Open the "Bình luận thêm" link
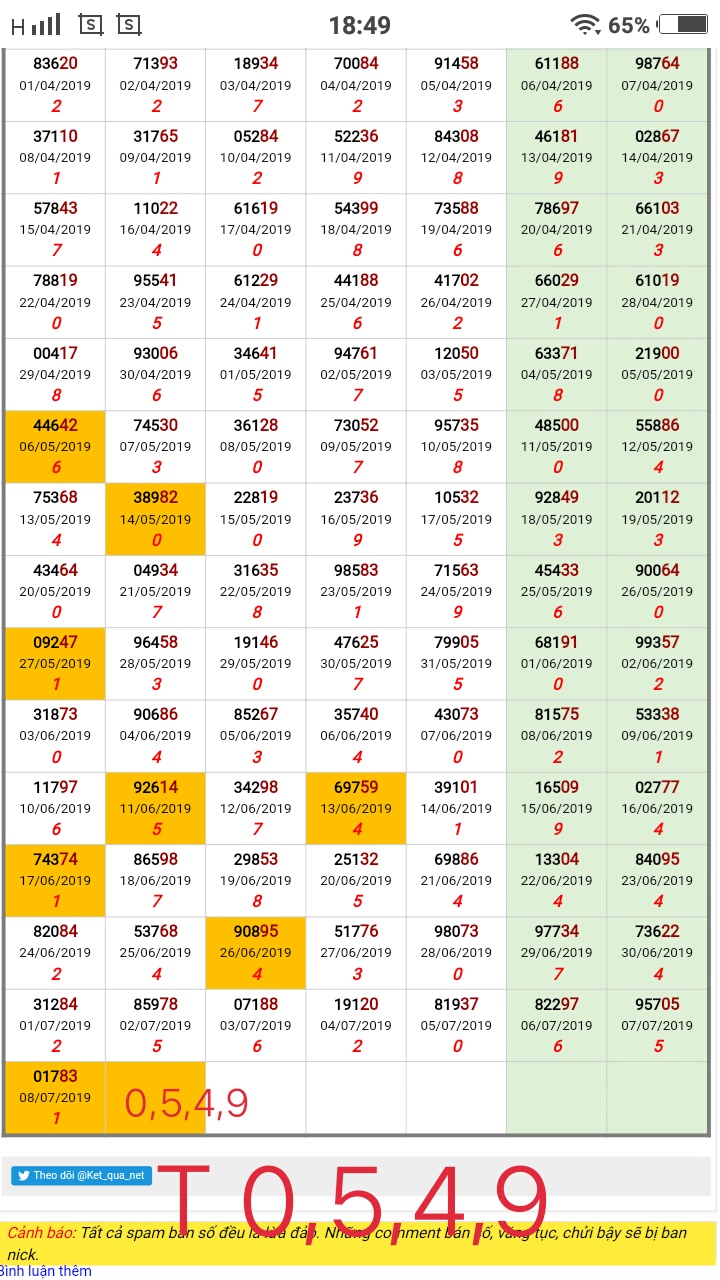720x1280 pixels. (x=46, y=1271)
